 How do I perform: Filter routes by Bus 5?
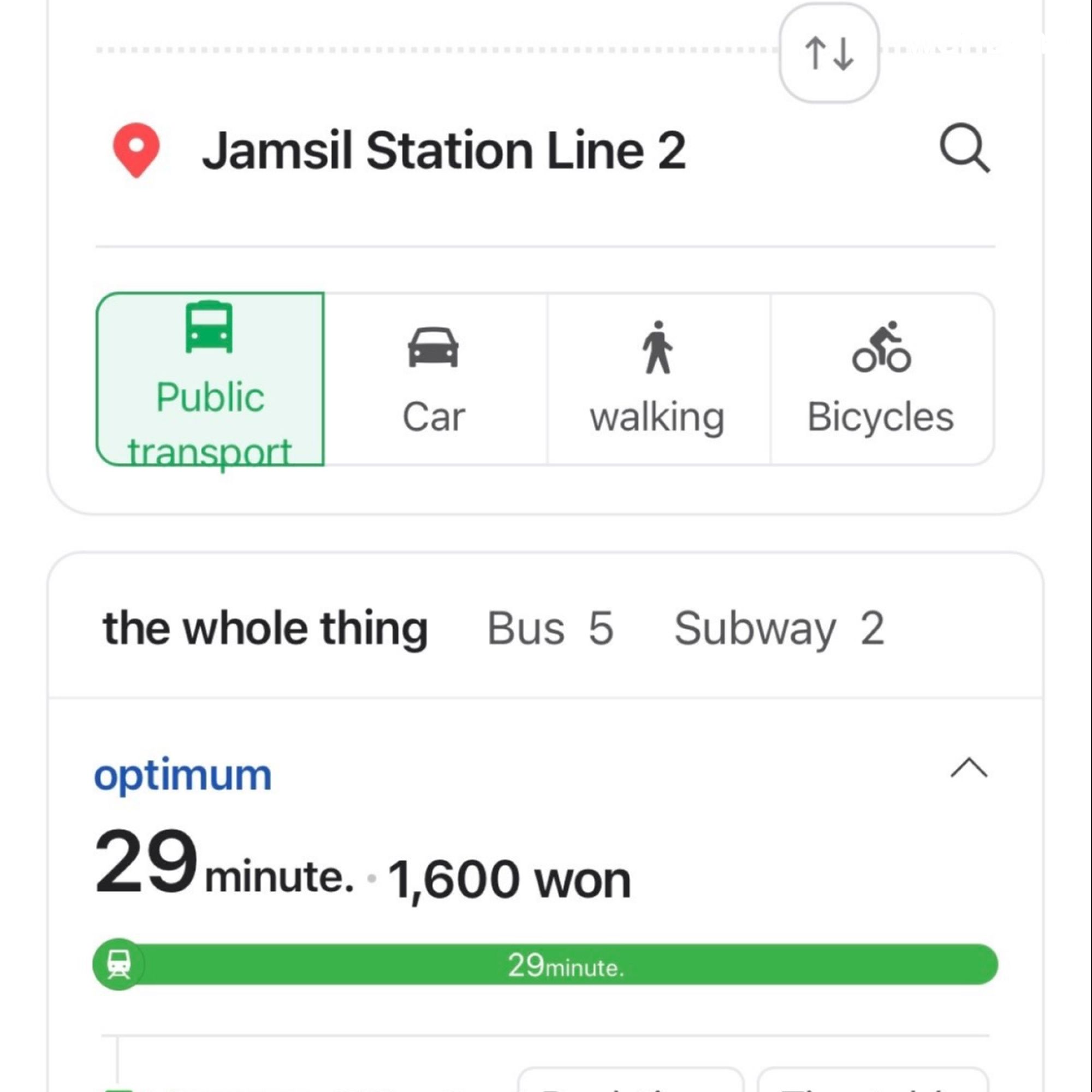pos(550,628)
